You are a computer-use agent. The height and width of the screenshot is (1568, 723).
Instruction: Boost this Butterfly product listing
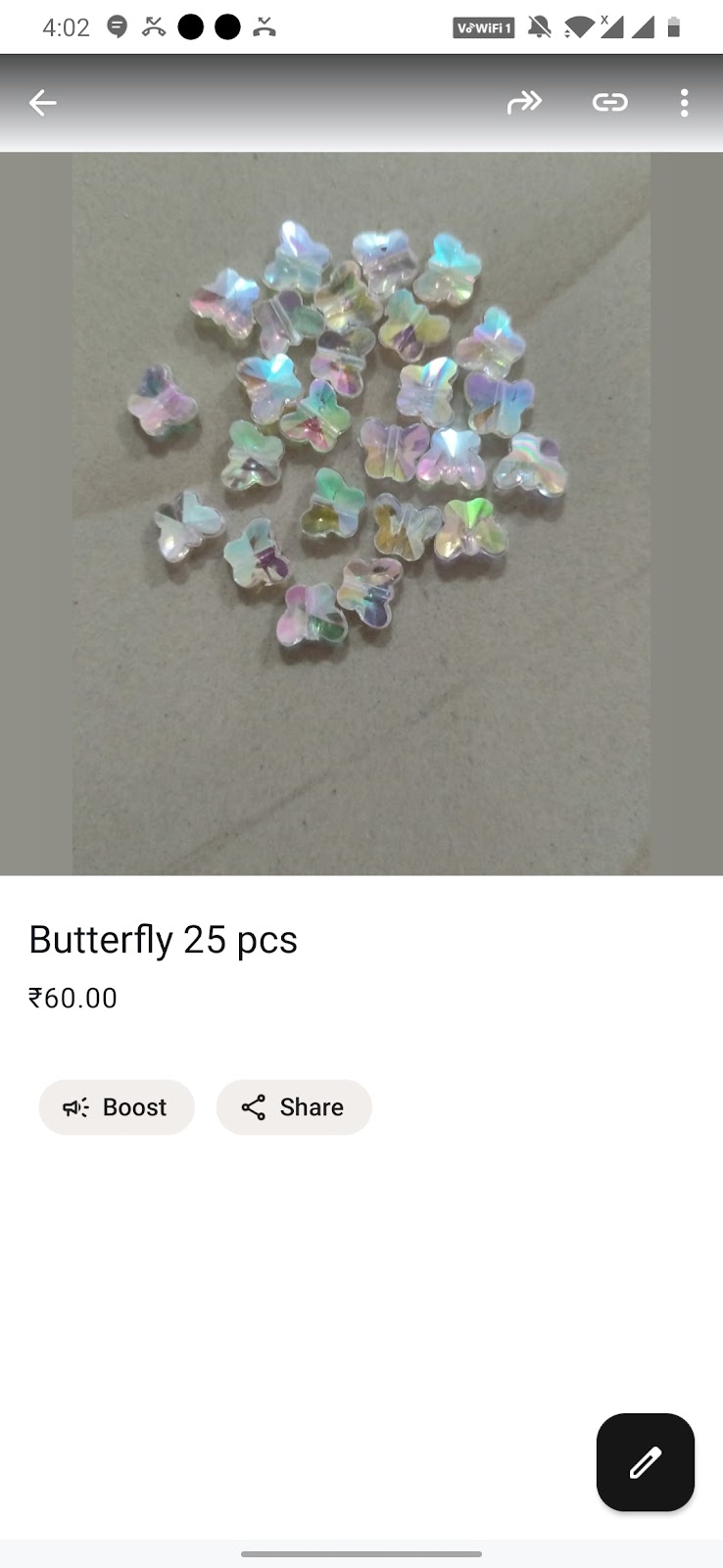tap(117, 1107)
